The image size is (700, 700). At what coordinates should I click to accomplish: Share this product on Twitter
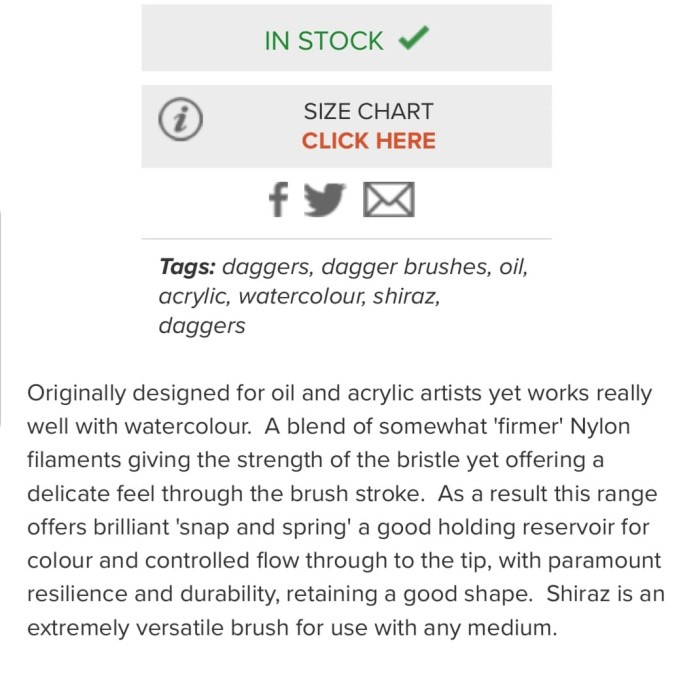pos(324,201)
